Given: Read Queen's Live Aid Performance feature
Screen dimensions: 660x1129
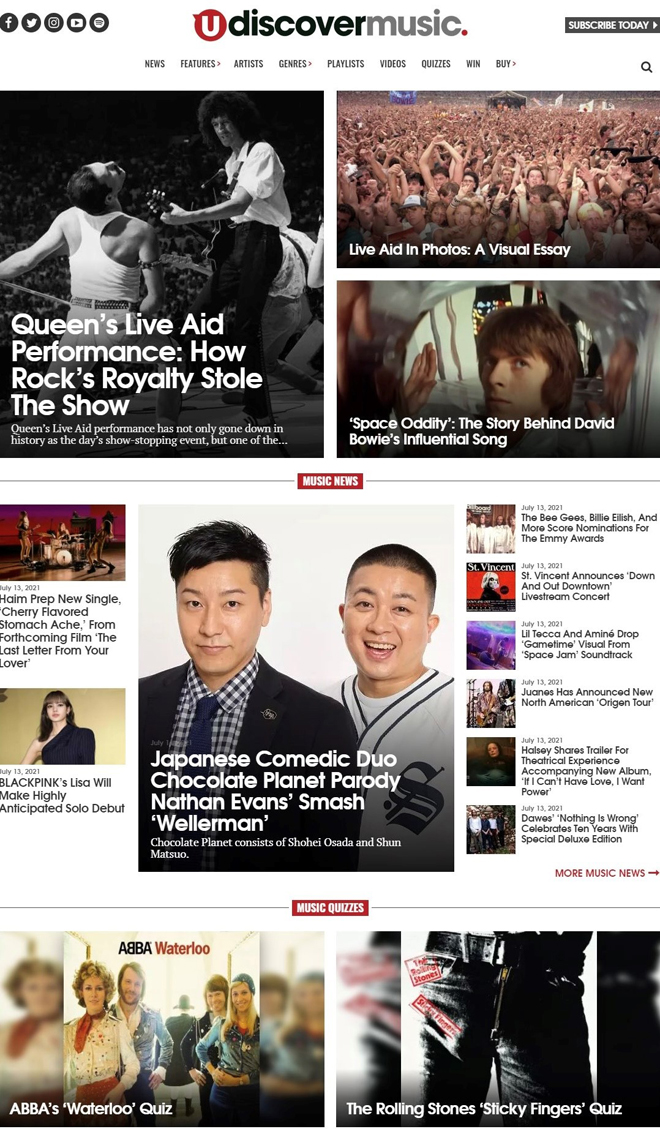Looking at the screenshot, I should (x=136, y=365).
